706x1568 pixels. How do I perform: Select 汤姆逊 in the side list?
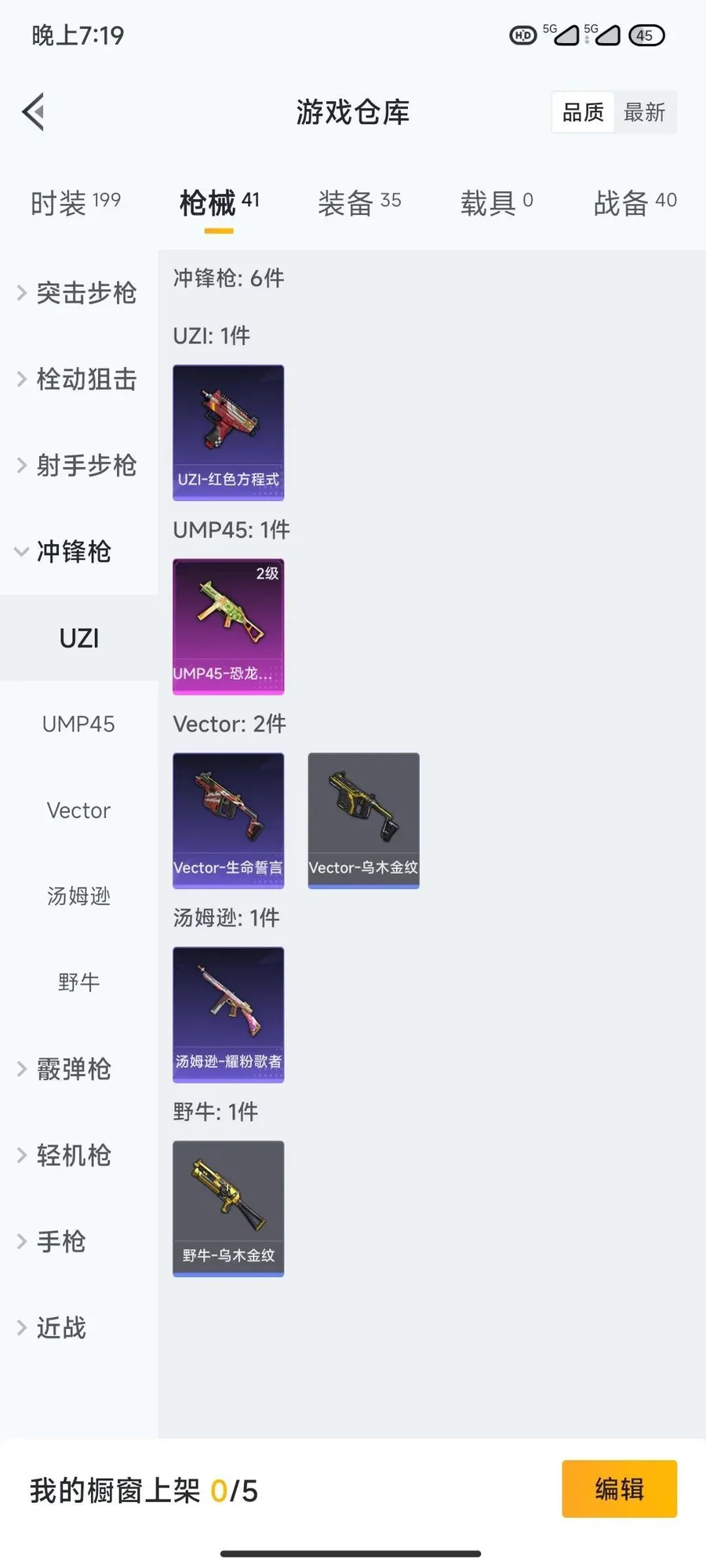click(x=78, y=896)
